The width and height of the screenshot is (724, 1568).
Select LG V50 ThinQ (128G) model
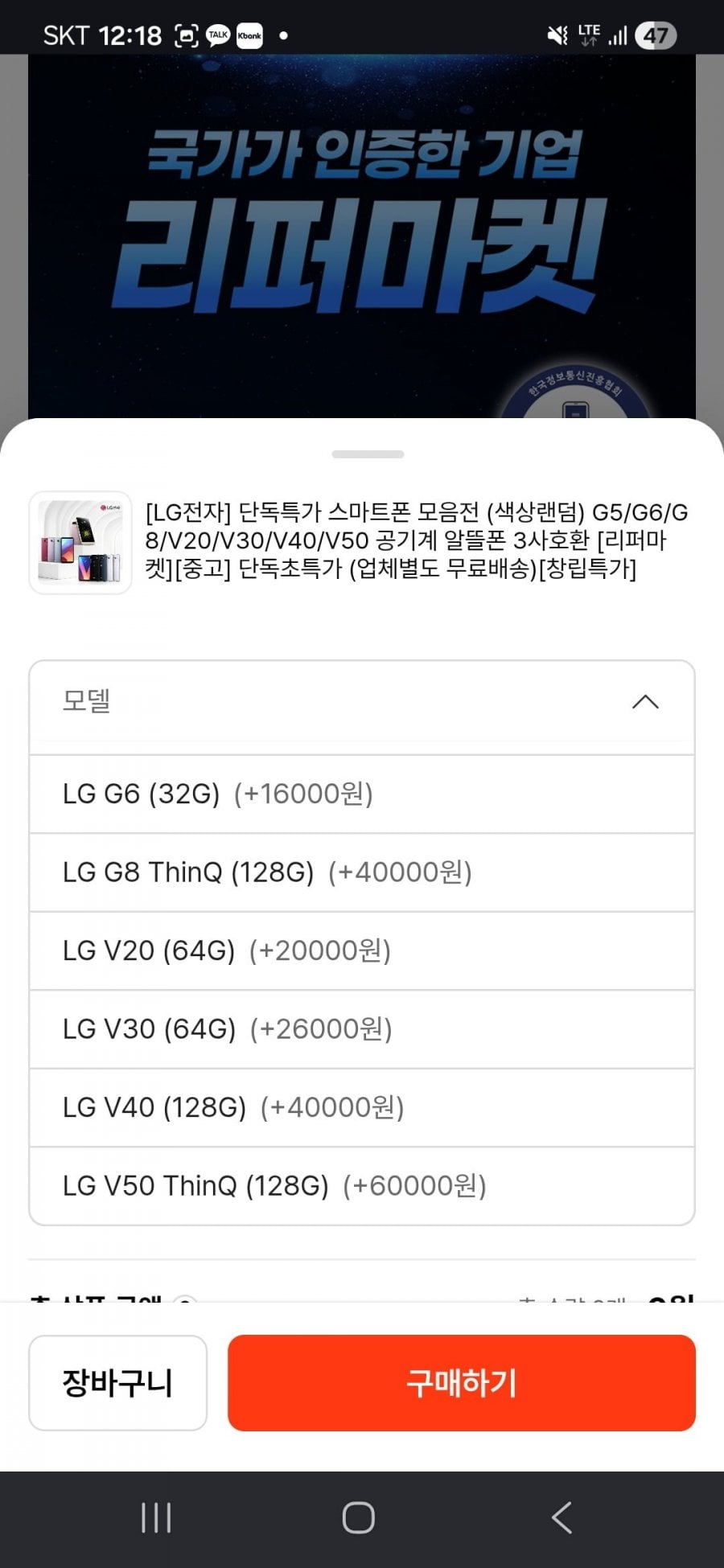(362, 1186)
